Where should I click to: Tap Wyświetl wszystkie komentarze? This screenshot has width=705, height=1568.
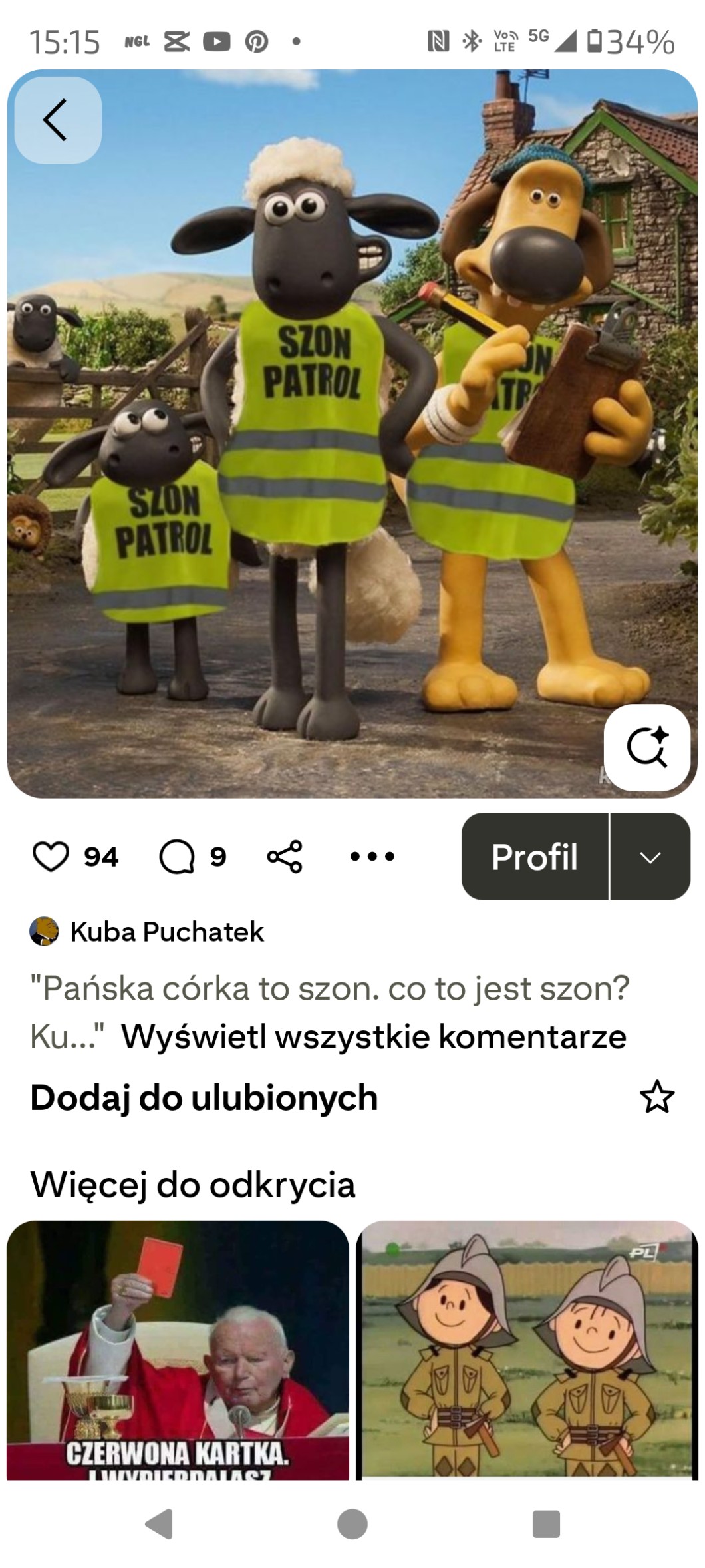point(373,1036)
